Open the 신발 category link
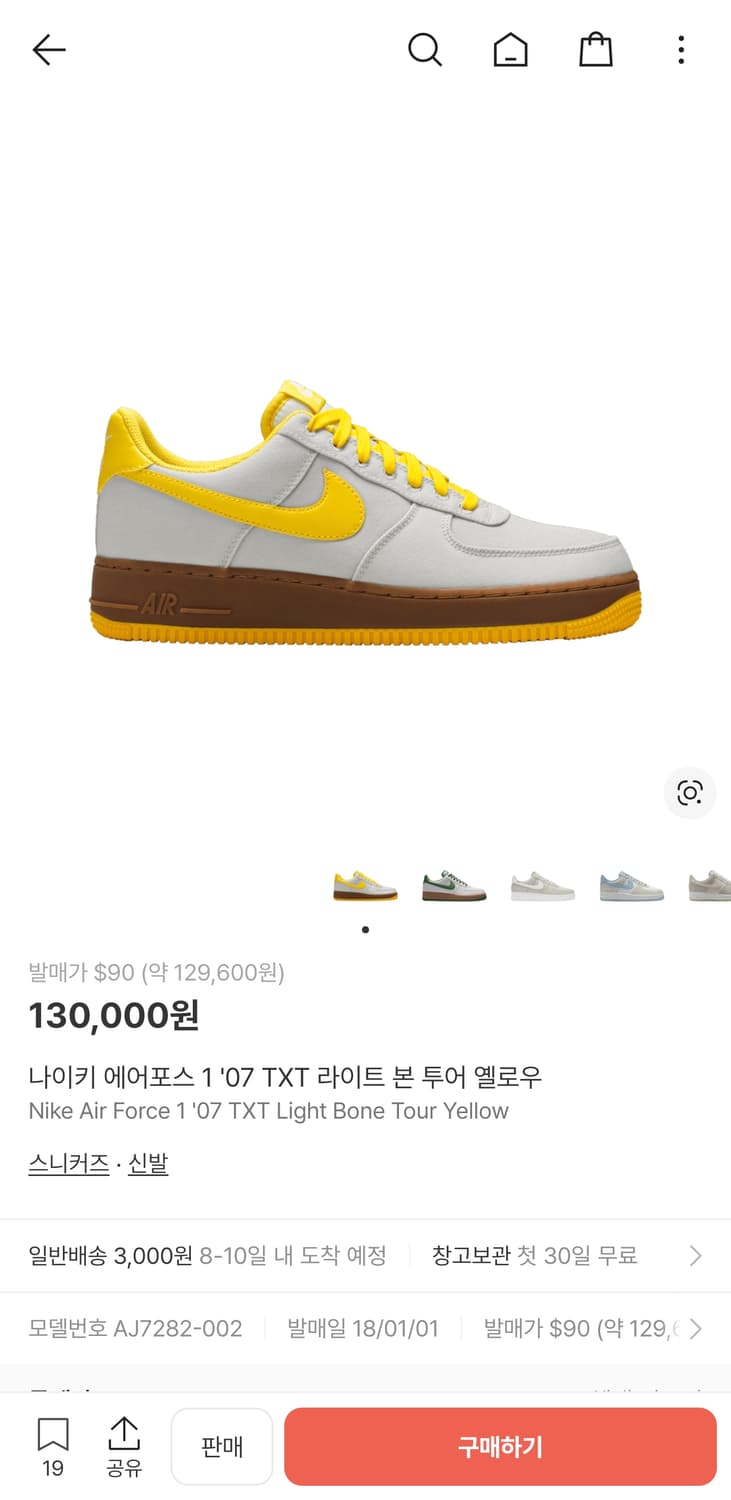The image size is (731, 1500). point(148,1163)
